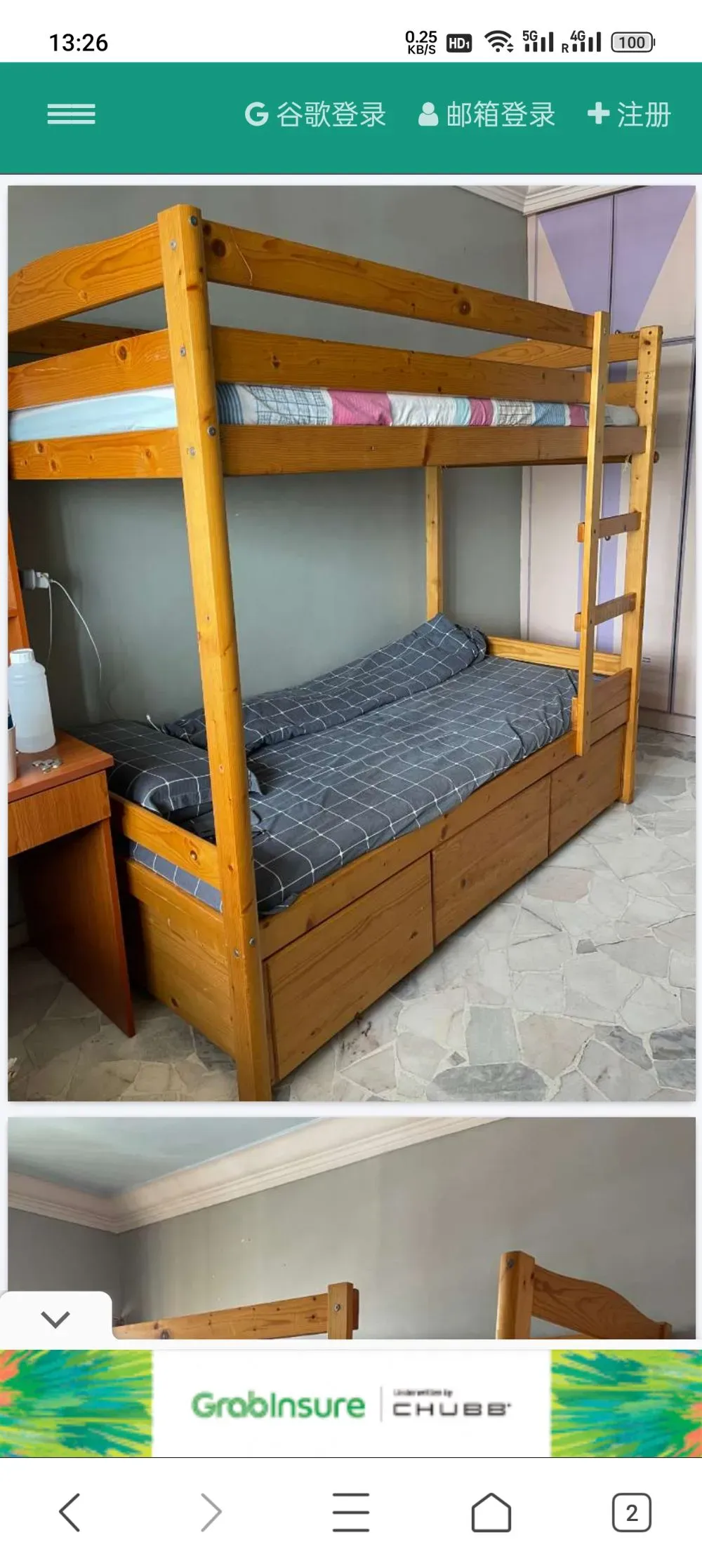
Task: Sign in with 谷歌登录
Action: point(315,114)
